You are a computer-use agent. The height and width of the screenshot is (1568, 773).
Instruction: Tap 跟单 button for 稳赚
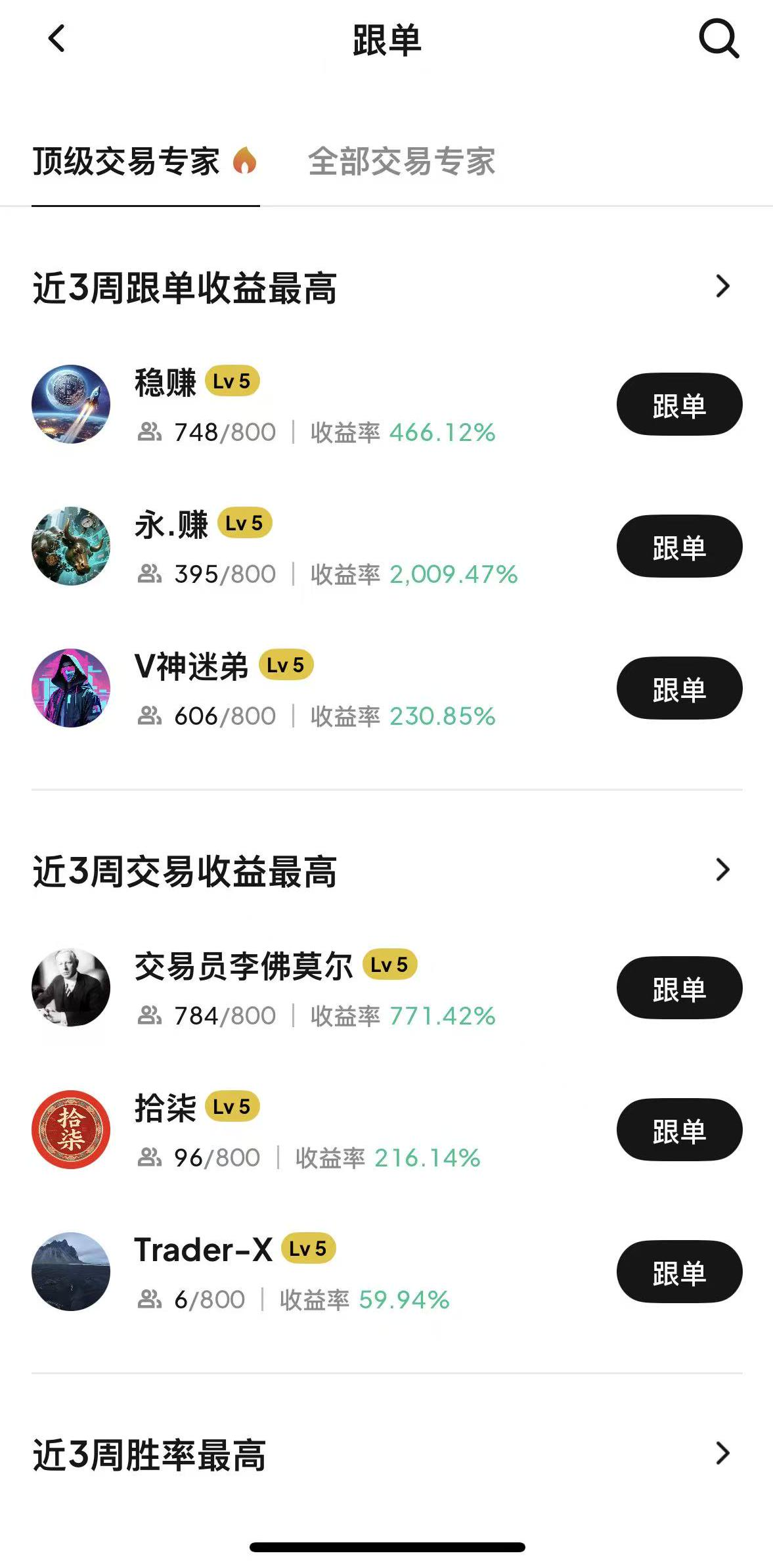click(679, 404)
